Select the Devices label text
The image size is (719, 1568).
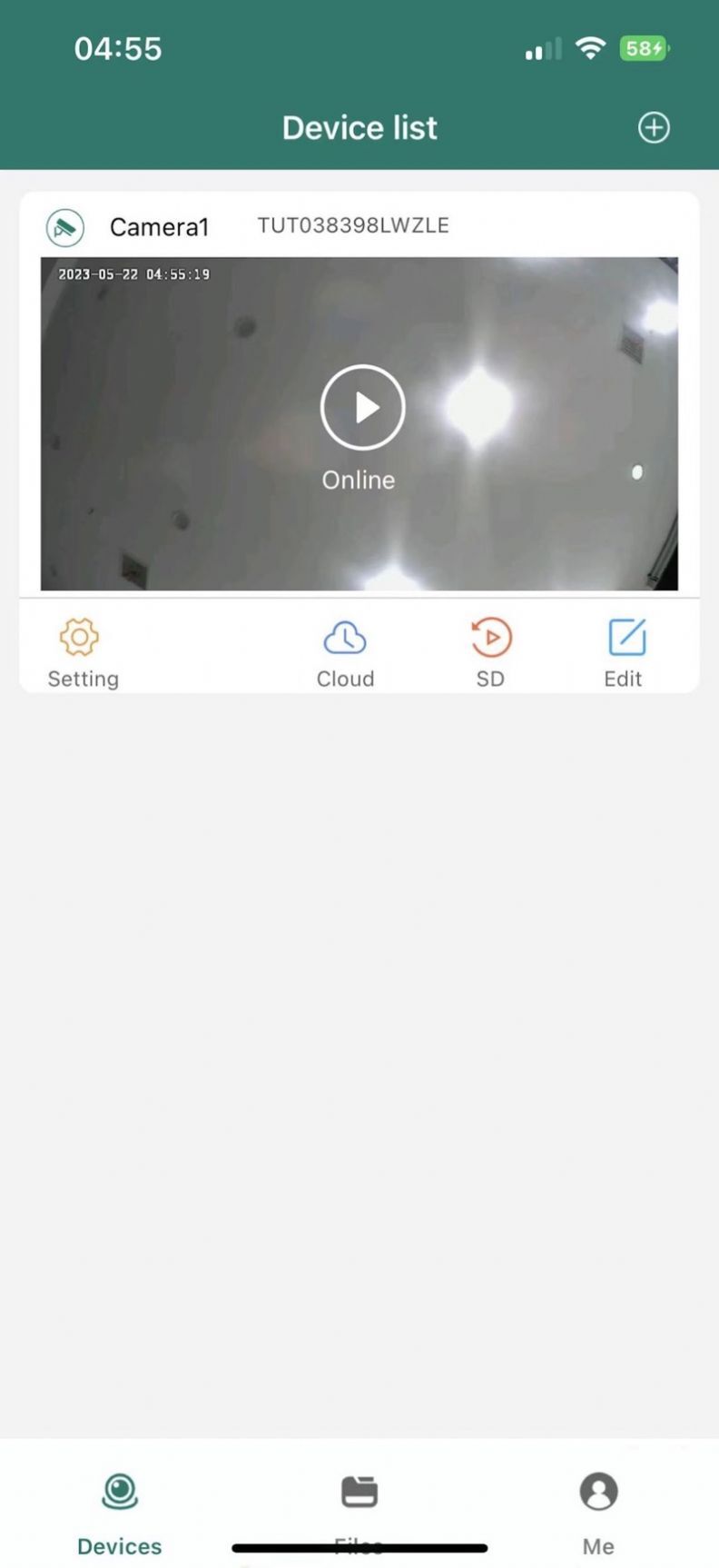118,1545
